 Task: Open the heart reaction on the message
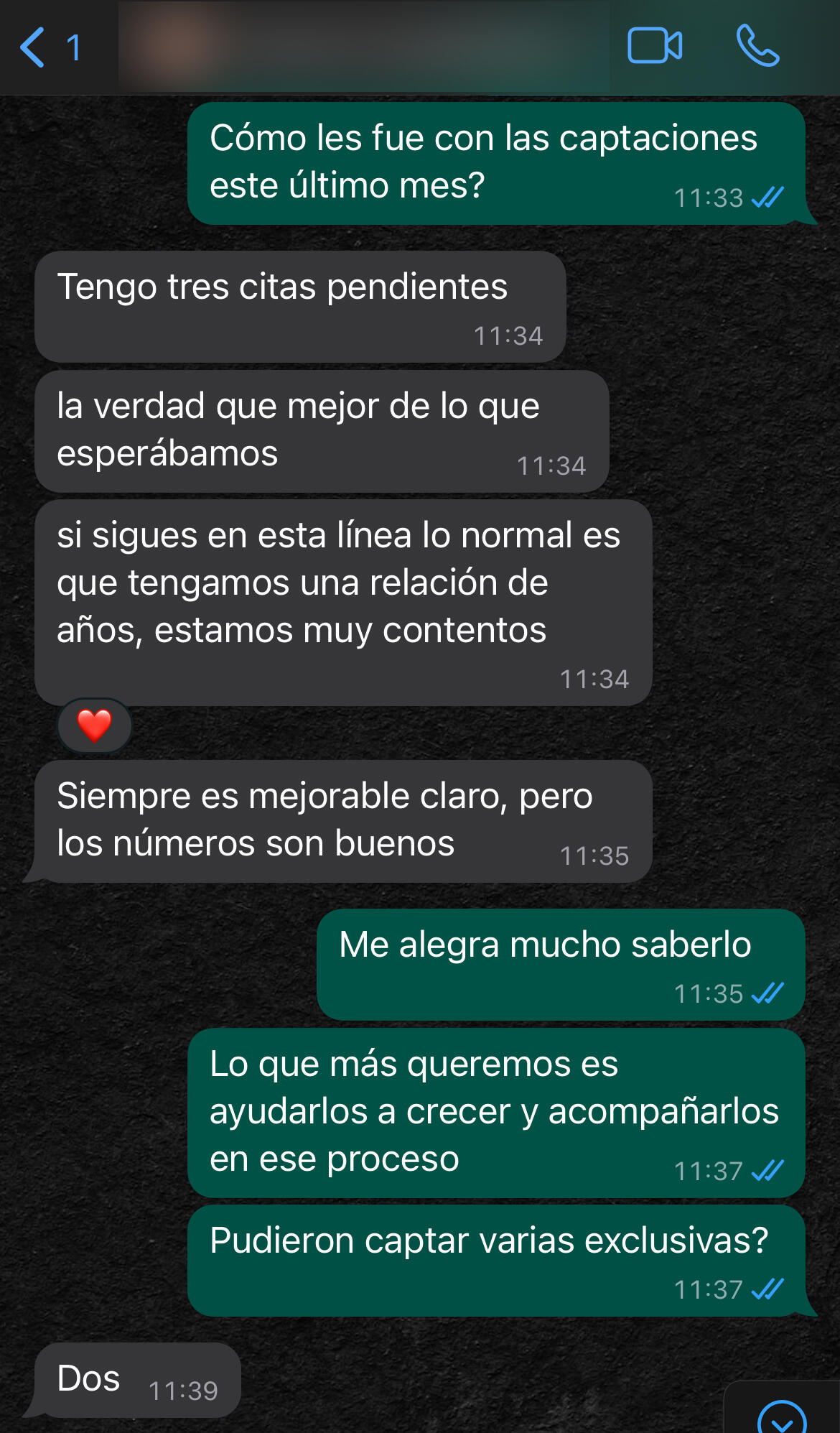pyautogui.click(x=94, y=725)
